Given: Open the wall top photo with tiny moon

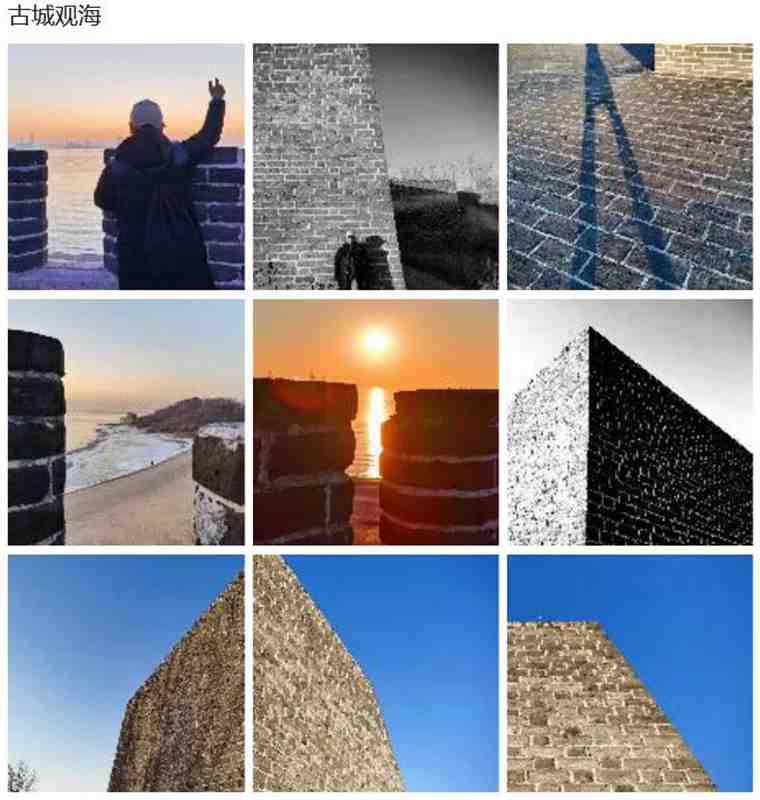Looking at the screenshot, I should [629, 673].
